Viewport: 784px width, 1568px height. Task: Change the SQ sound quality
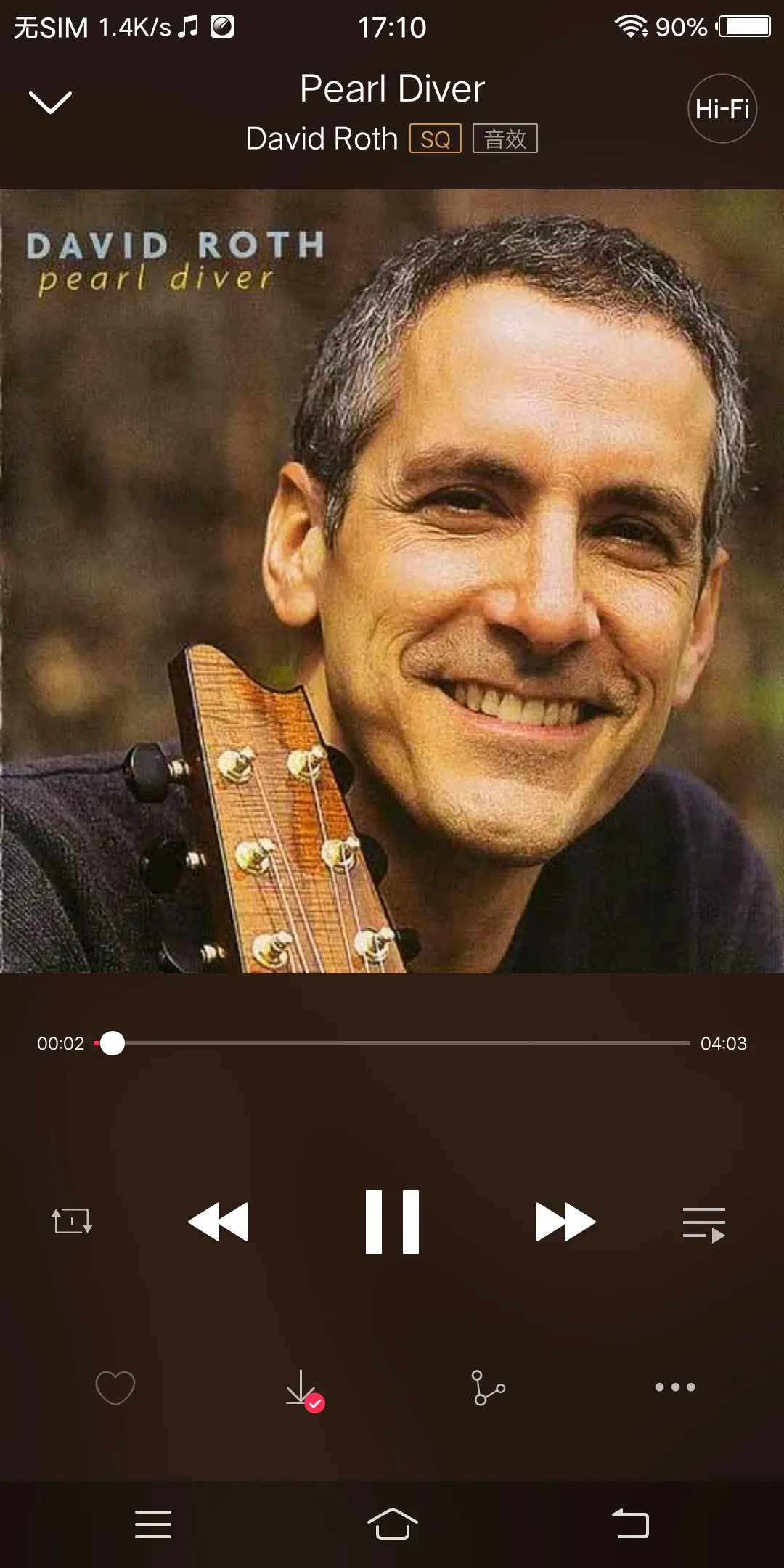pyautogui.click(x=435, y=139)
